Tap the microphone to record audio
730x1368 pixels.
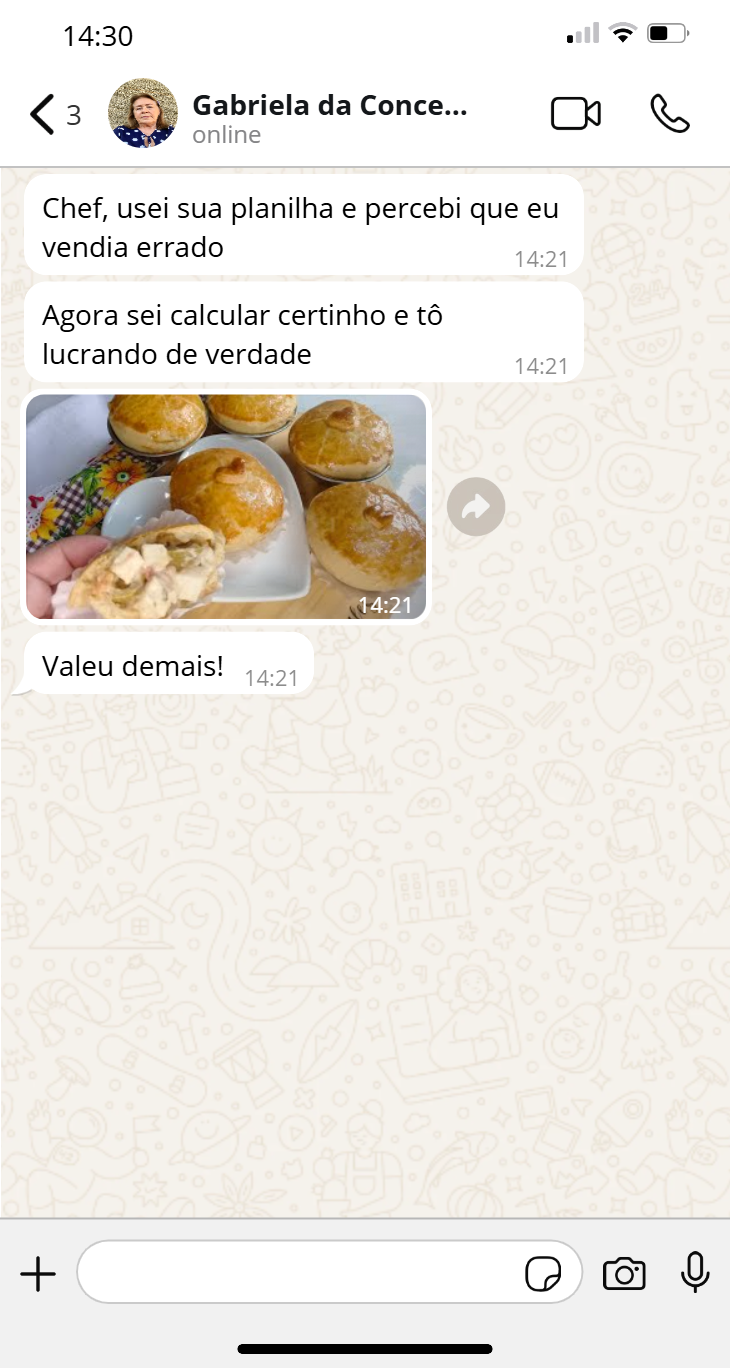pyautogui.click(x=695, y=1273)
